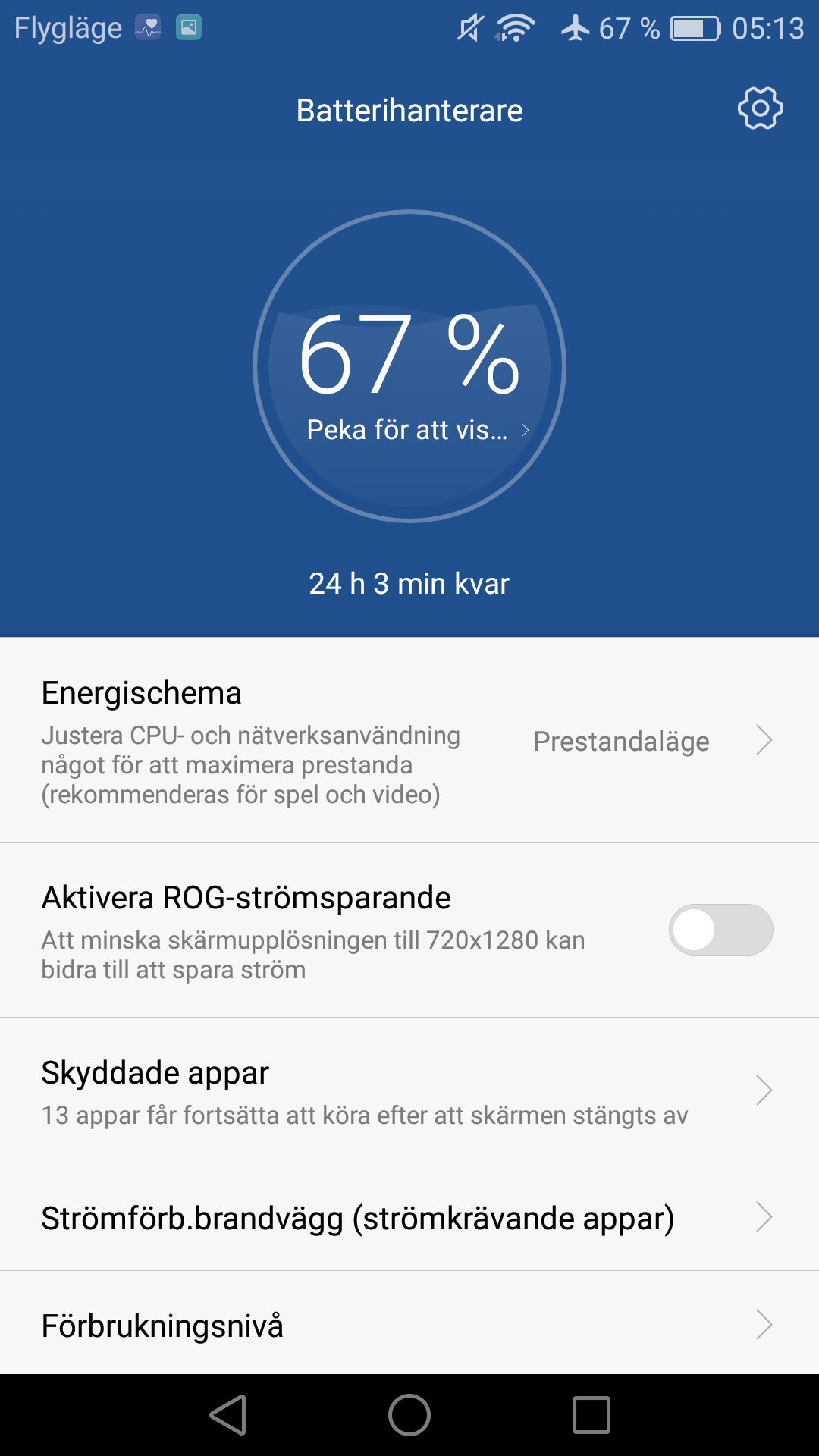The height and width of the screenshot is (1456, 819).
Task: Open Skyddade appar list
Action: 409,1090
